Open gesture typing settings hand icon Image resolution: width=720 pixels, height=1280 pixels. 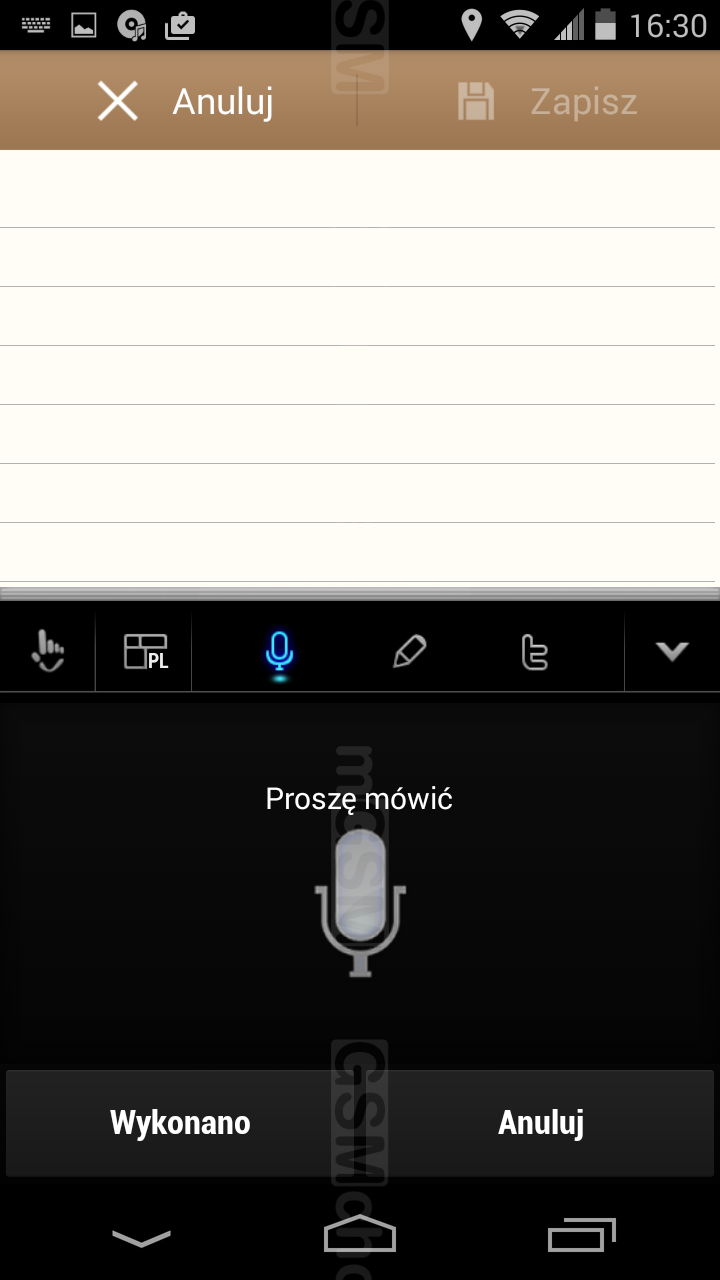47,652
